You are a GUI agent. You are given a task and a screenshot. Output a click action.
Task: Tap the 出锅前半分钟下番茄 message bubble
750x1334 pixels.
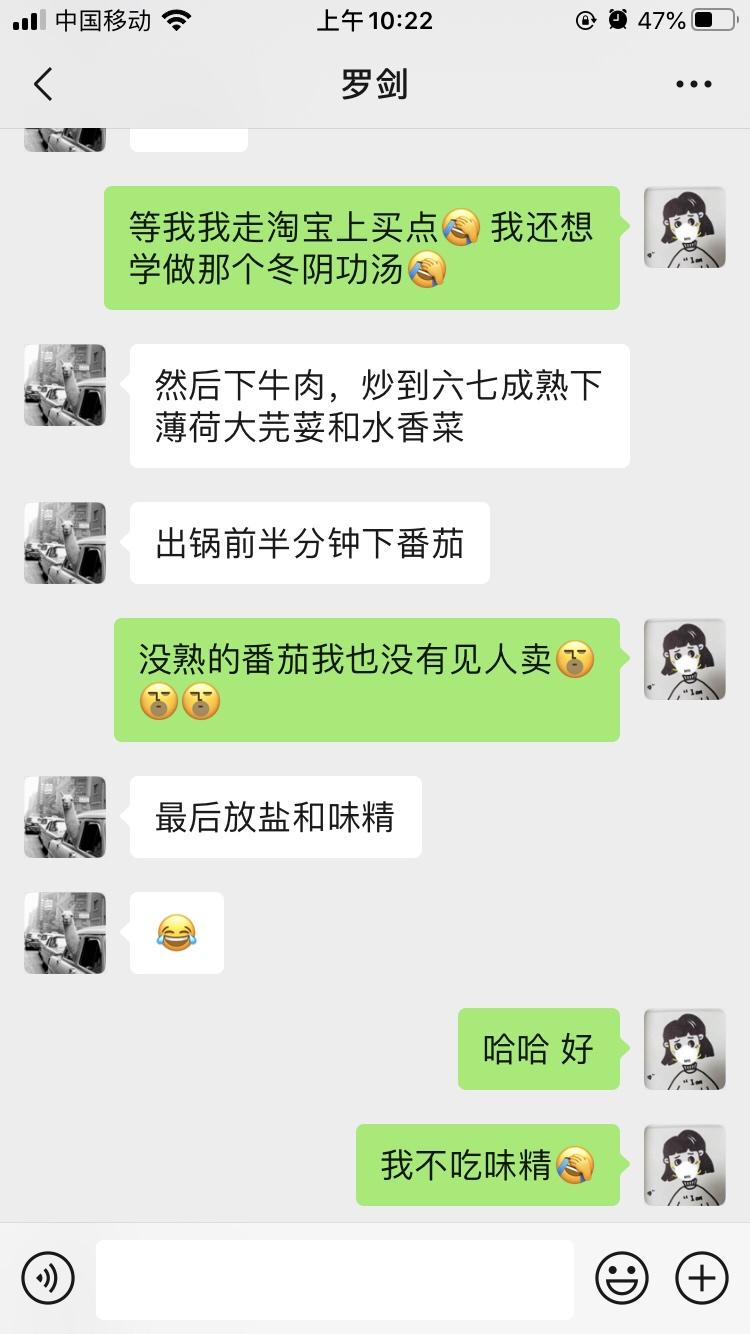pos(308,542)
